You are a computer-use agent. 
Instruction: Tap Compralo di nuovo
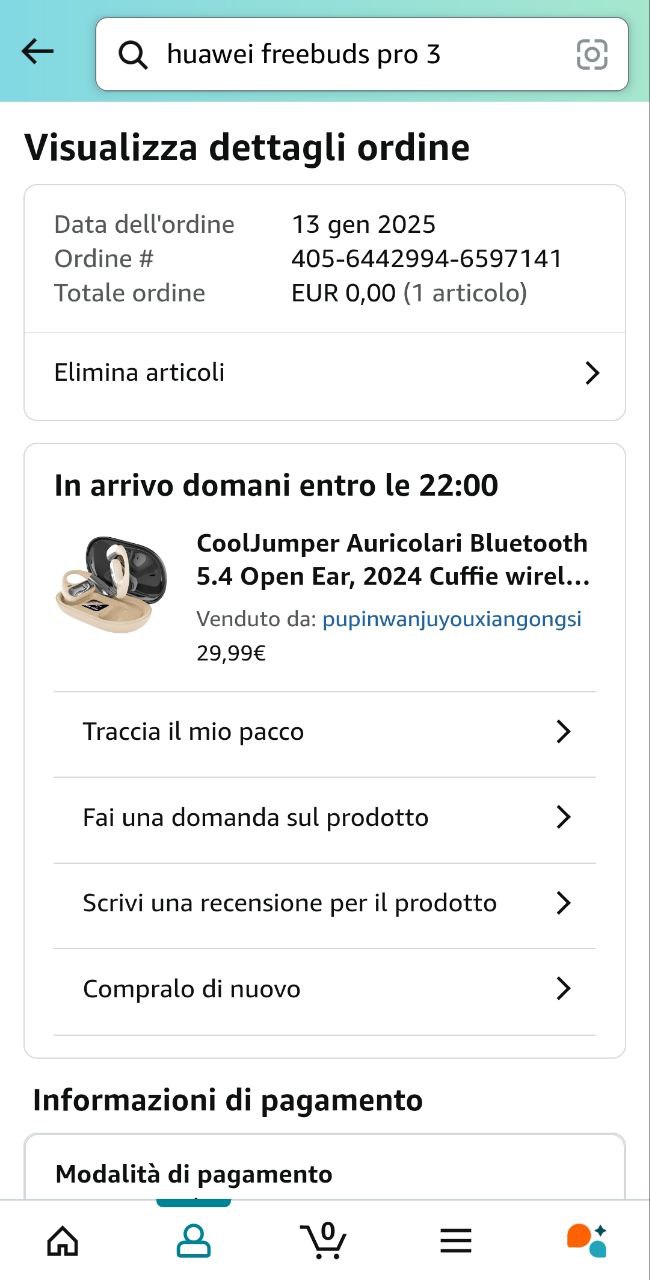tap(324, 990)
